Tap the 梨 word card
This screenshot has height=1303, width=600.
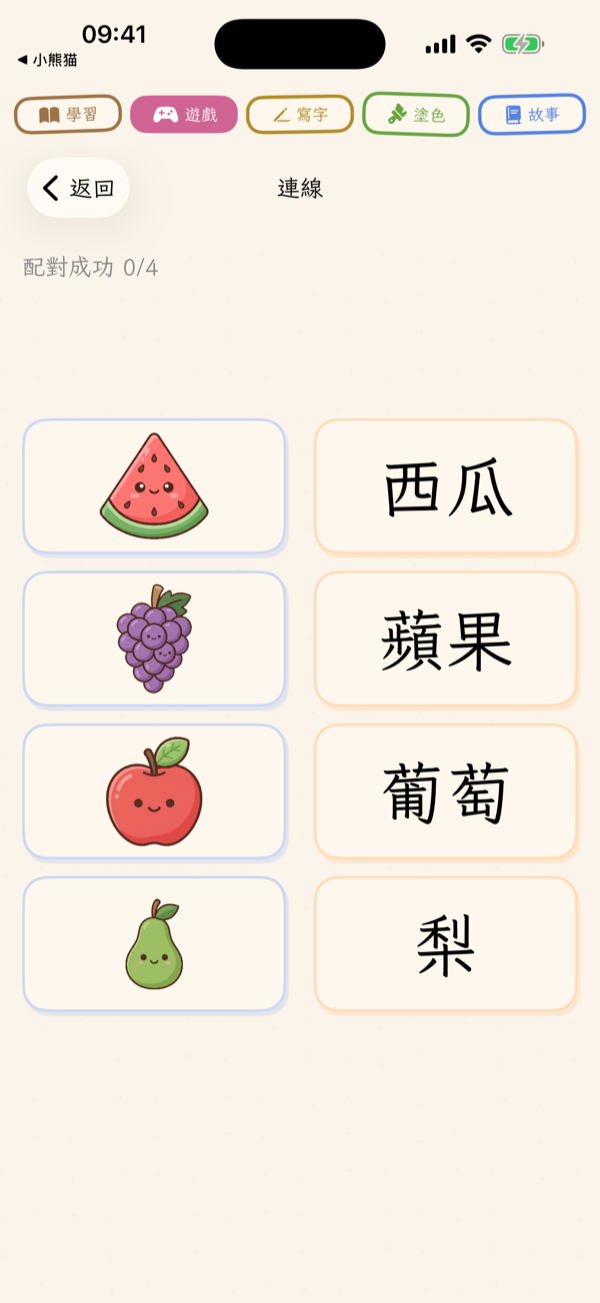coord(446,944)
